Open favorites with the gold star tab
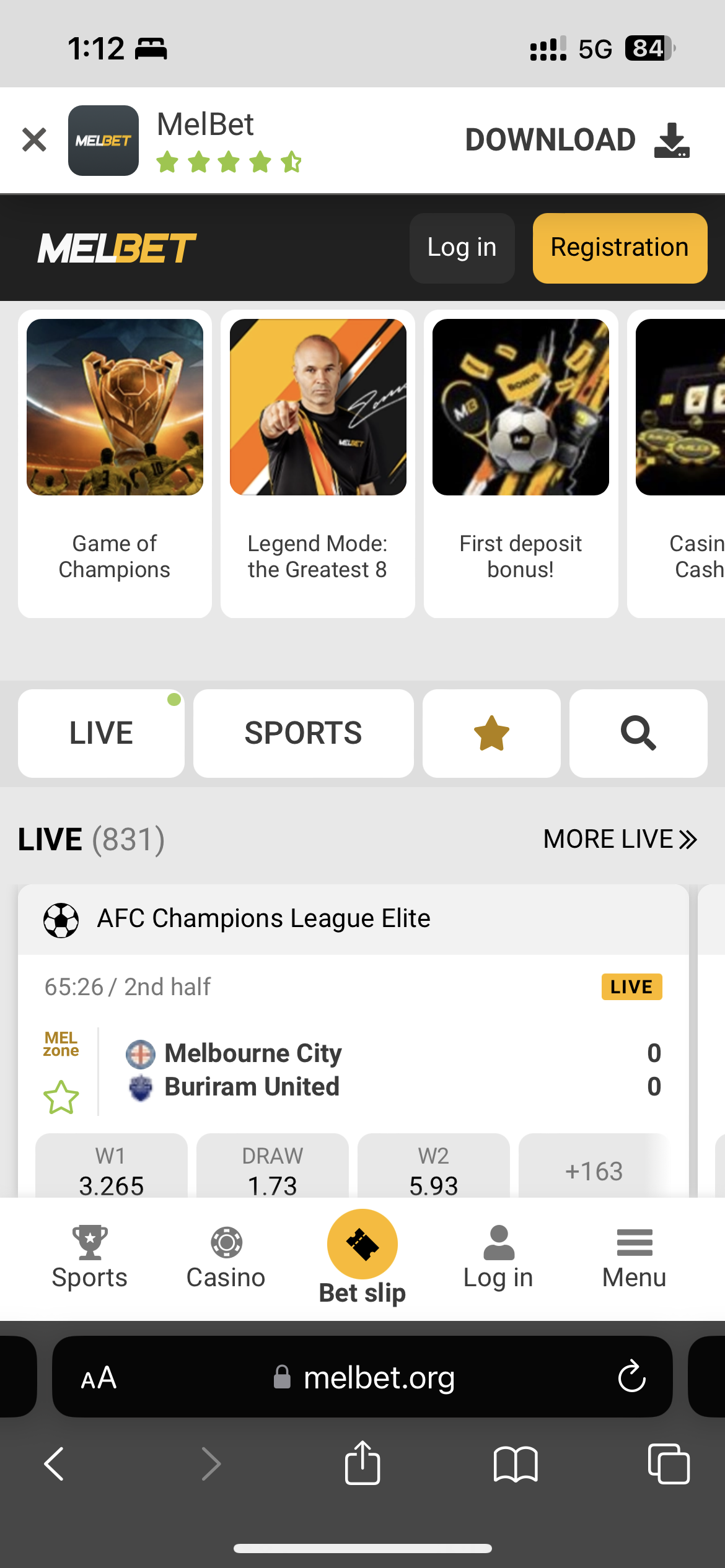 point(491,733)
